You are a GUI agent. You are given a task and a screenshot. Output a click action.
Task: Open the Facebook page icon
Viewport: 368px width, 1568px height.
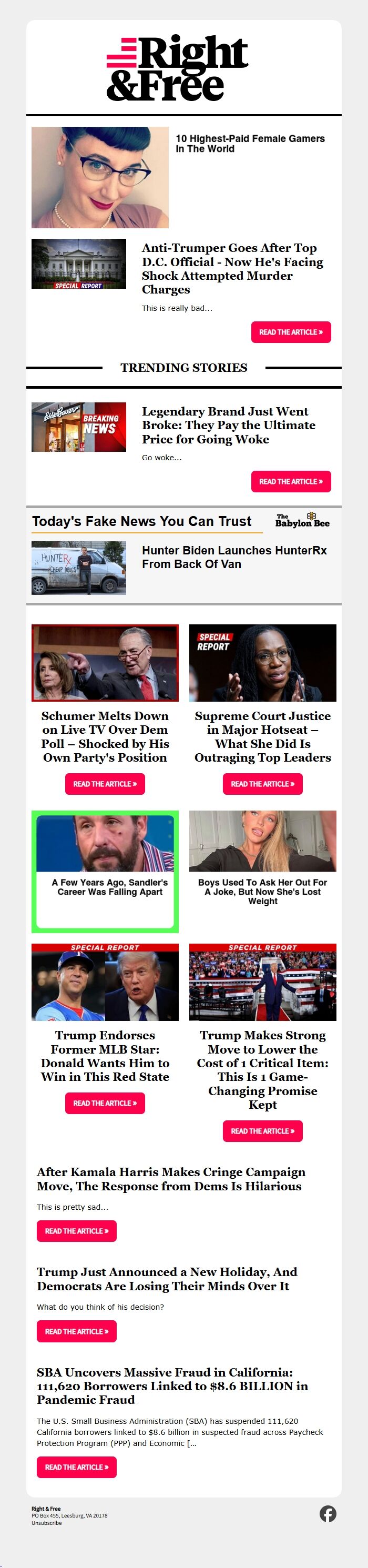(328, 1513)
